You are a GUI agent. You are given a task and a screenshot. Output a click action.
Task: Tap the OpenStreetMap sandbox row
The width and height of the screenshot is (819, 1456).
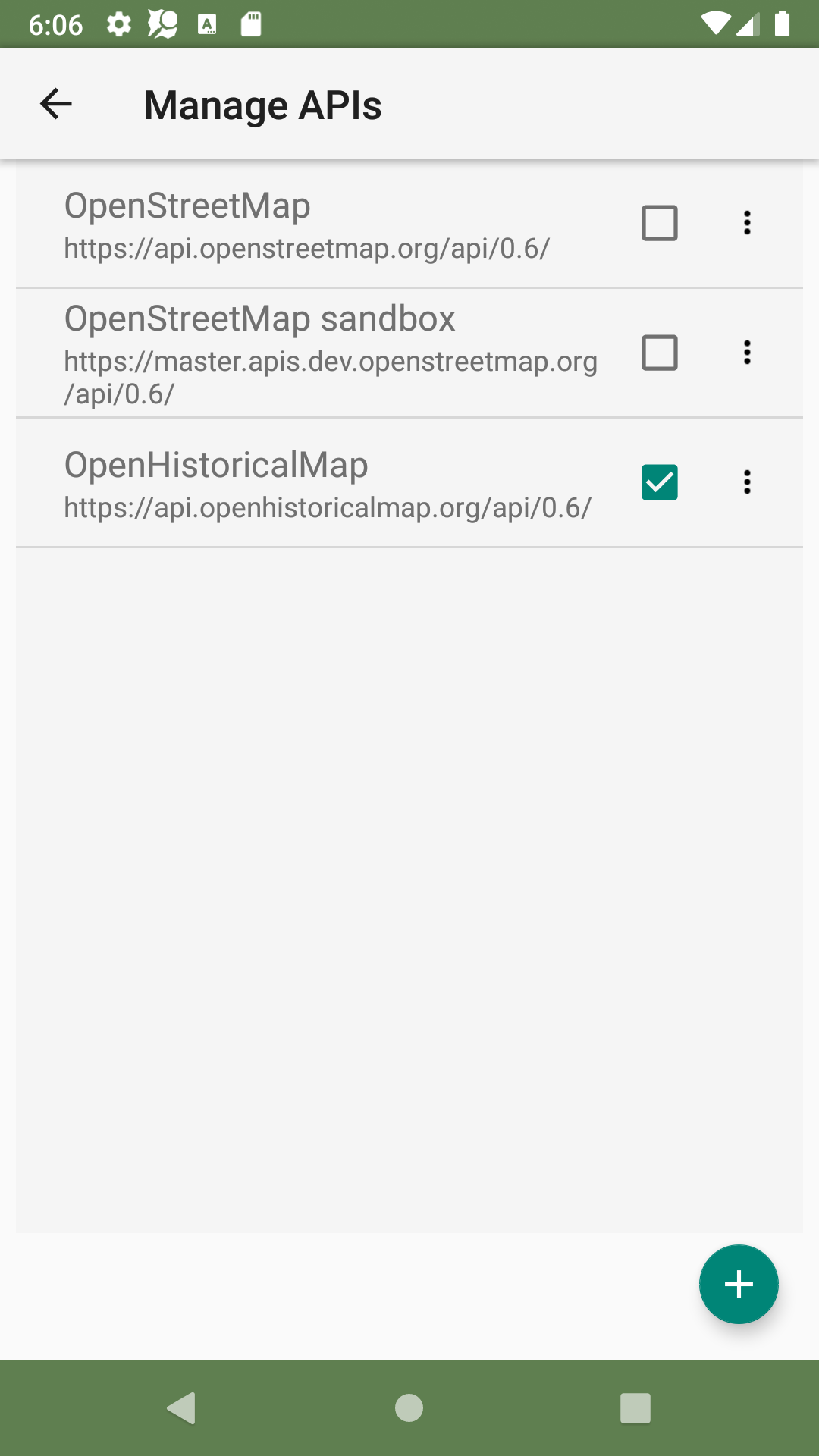tap(409, 353)
